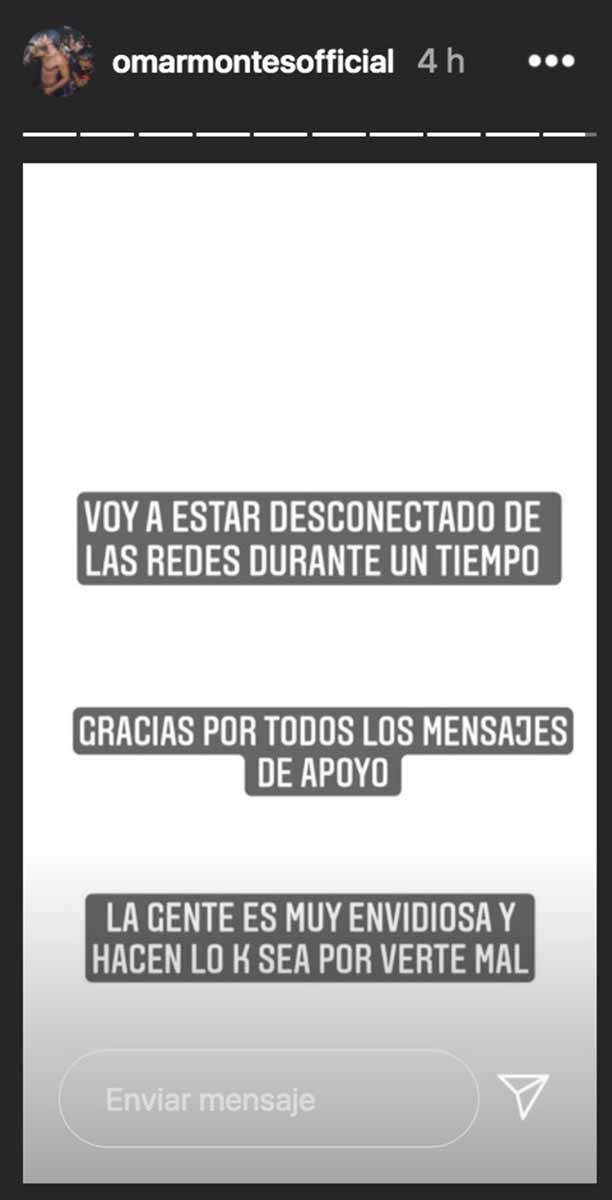Viewport: 612px width, 1200px height.
Task: Tap the Enviar mensaje reply field
Action: [269, 1099]
